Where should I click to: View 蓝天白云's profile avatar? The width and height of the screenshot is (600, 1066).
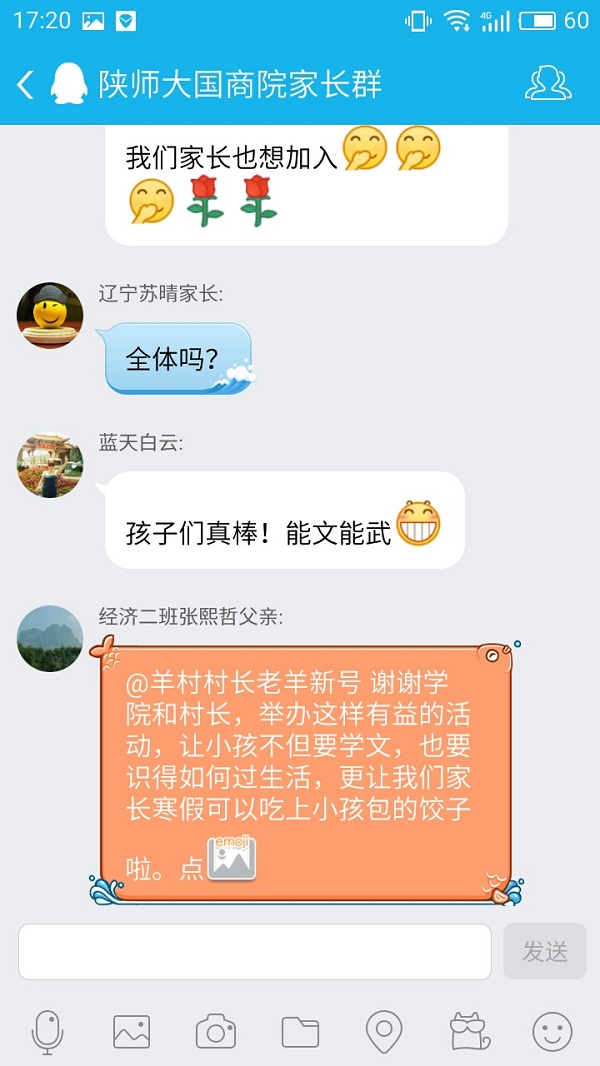(50, 465)
